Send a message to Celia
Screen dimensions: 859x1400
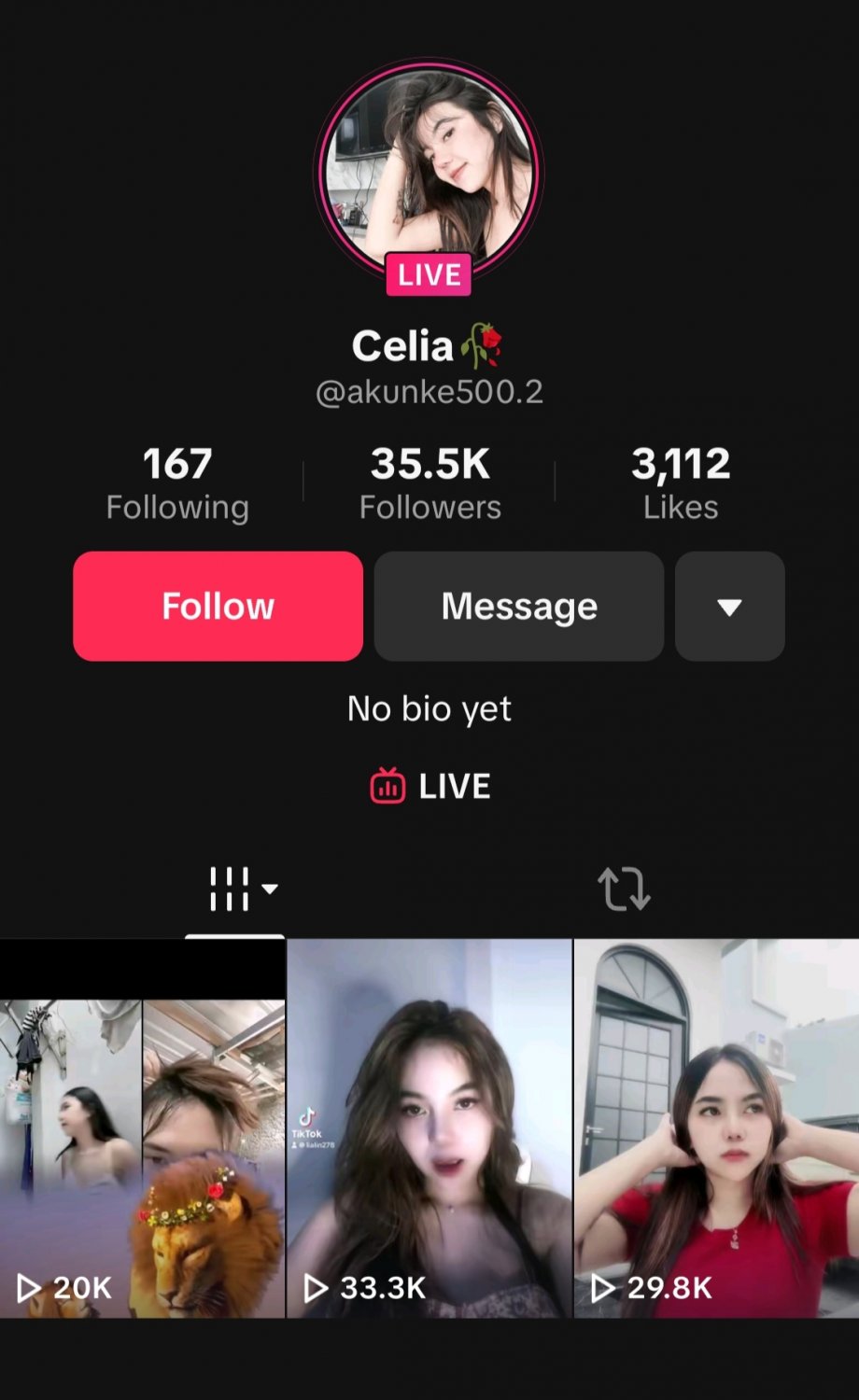(519, 607)
